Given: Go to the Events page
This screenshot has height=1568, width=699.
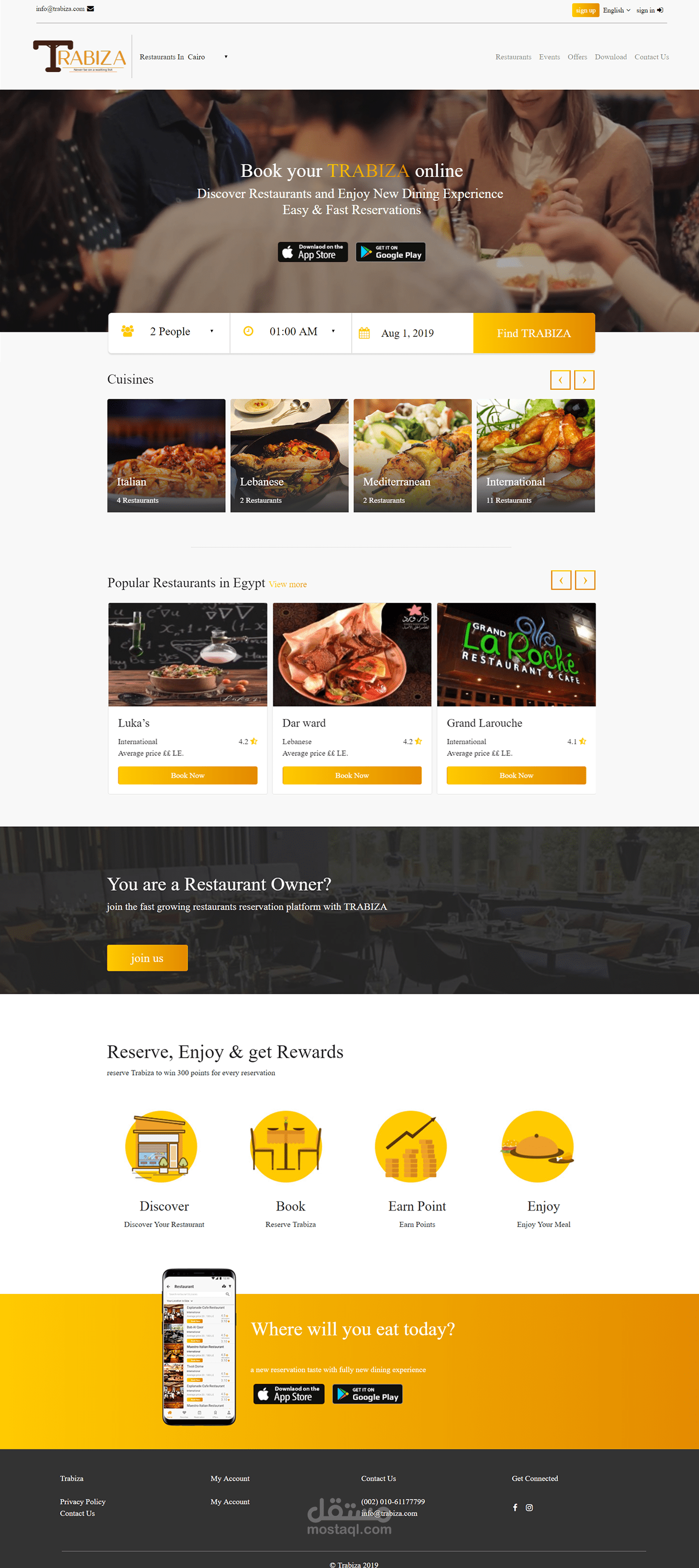Looking at the screenshot, I should pos(549,57).
